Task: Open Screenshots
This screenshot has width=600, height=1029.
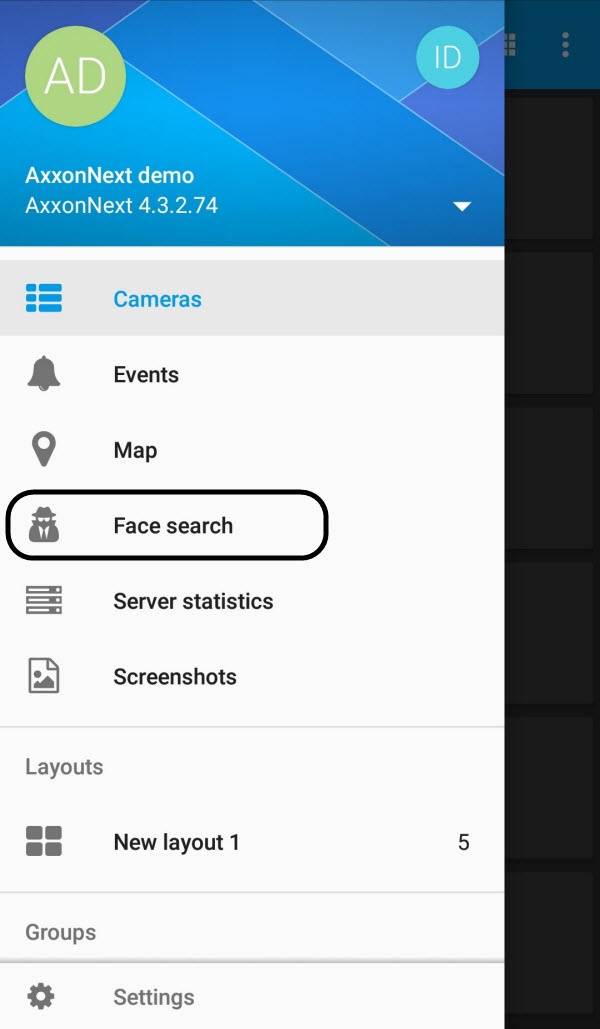Action: (x=174, y=677)
